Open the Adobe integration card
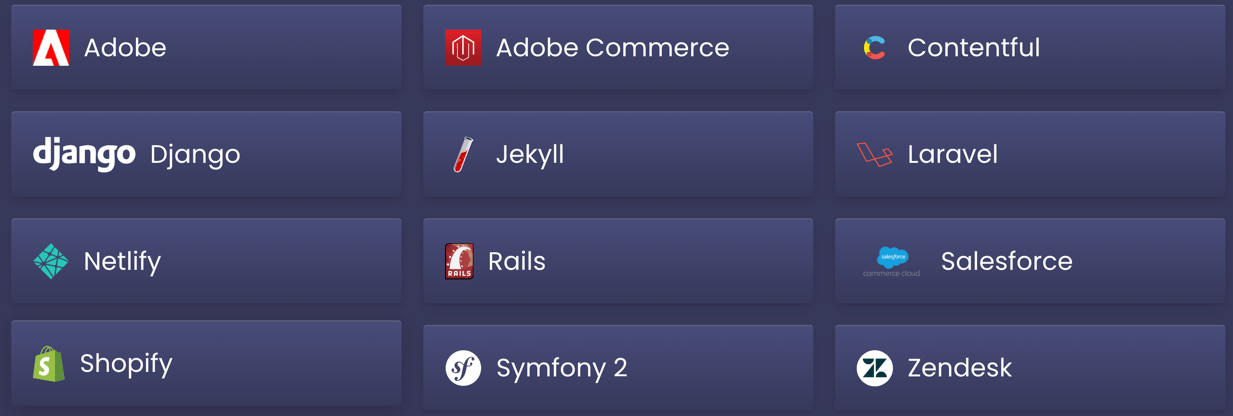 click(x=206, y=47)
